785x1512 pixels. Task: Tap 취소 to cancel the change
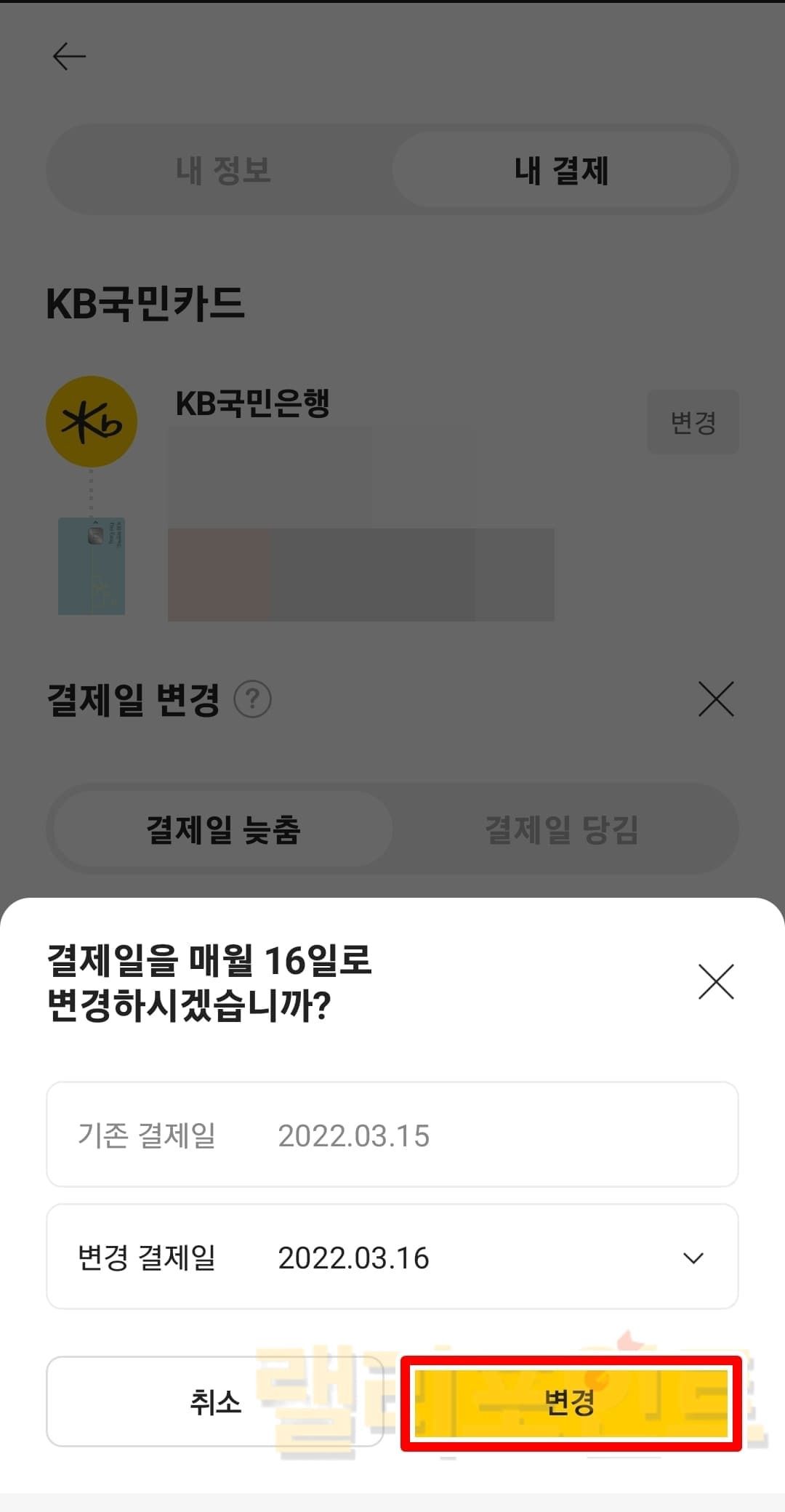(215, 1402)
